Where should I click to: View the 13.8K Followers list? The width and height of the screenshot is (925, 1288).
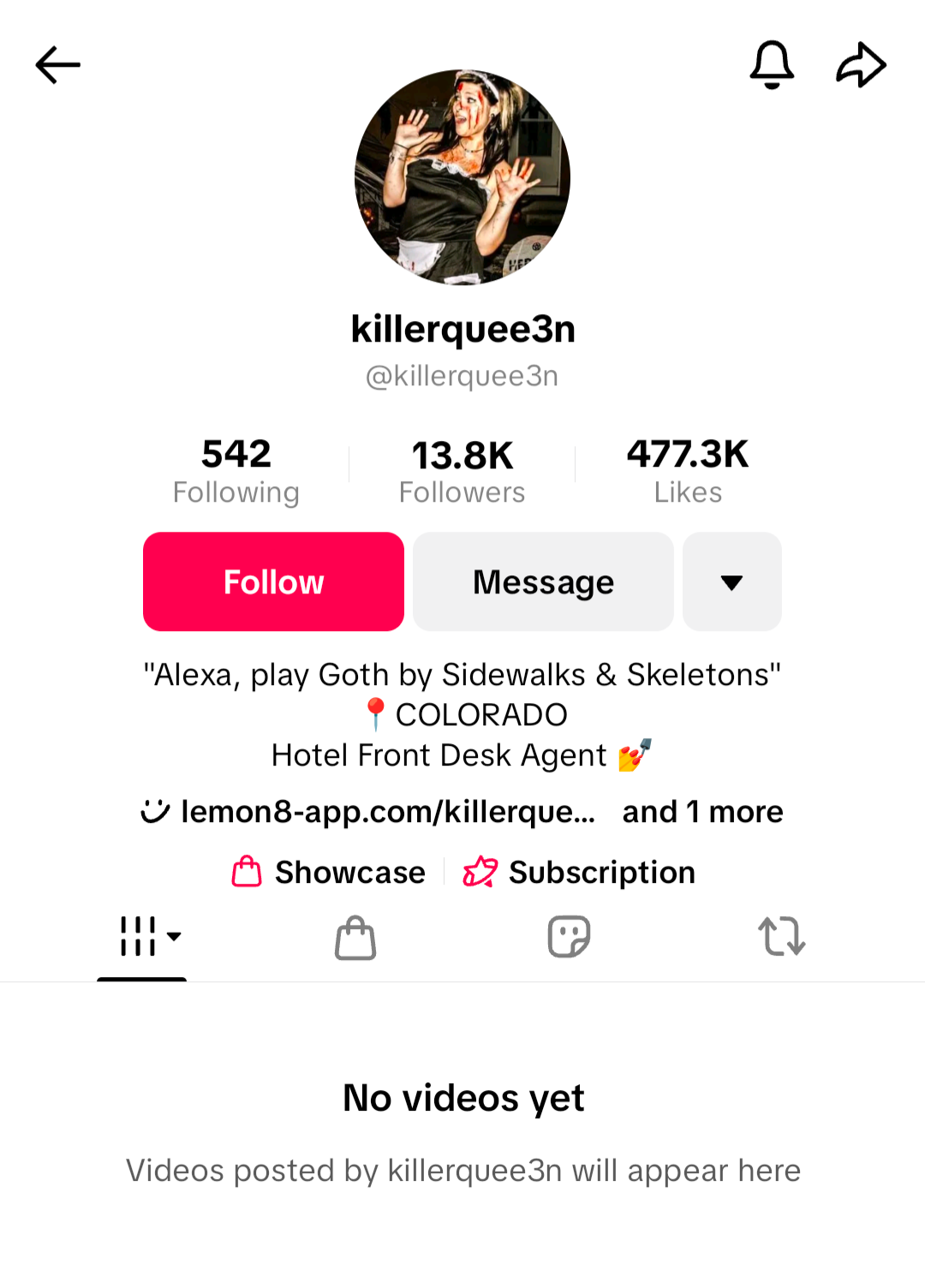coord(462,472)
